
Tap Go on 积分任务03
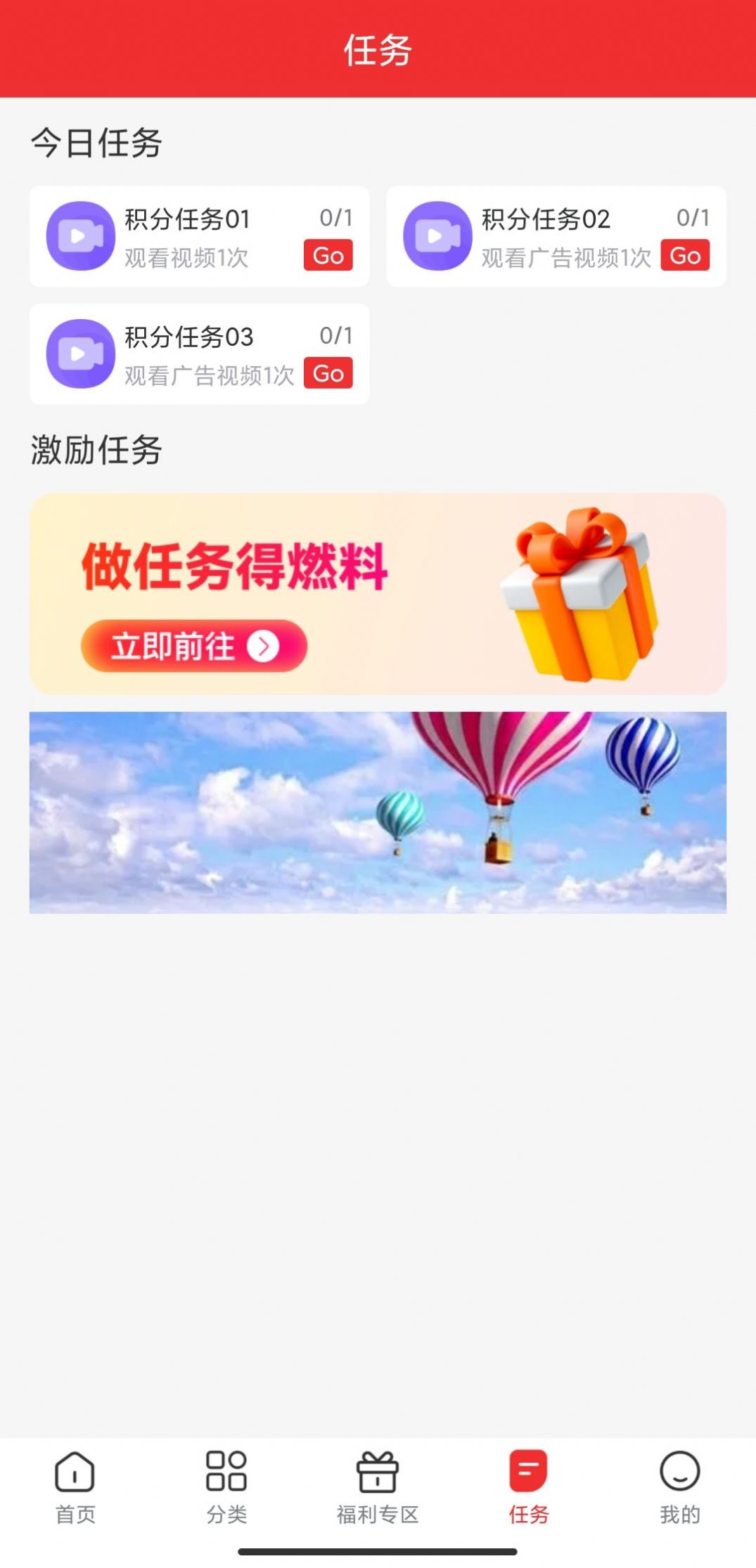pos(328,373)
